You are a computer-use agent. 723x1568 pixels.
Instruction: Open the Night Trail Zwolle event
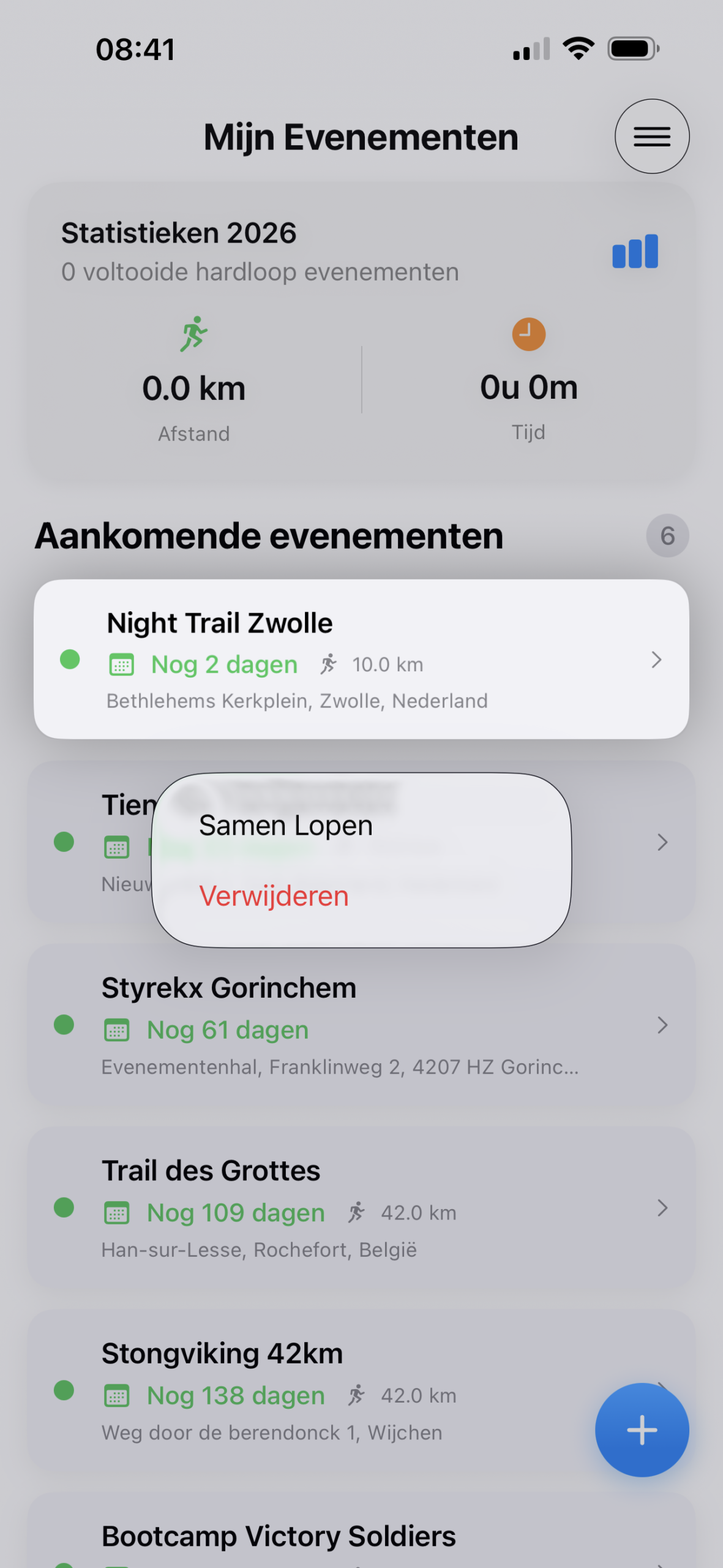click(361, 659)
